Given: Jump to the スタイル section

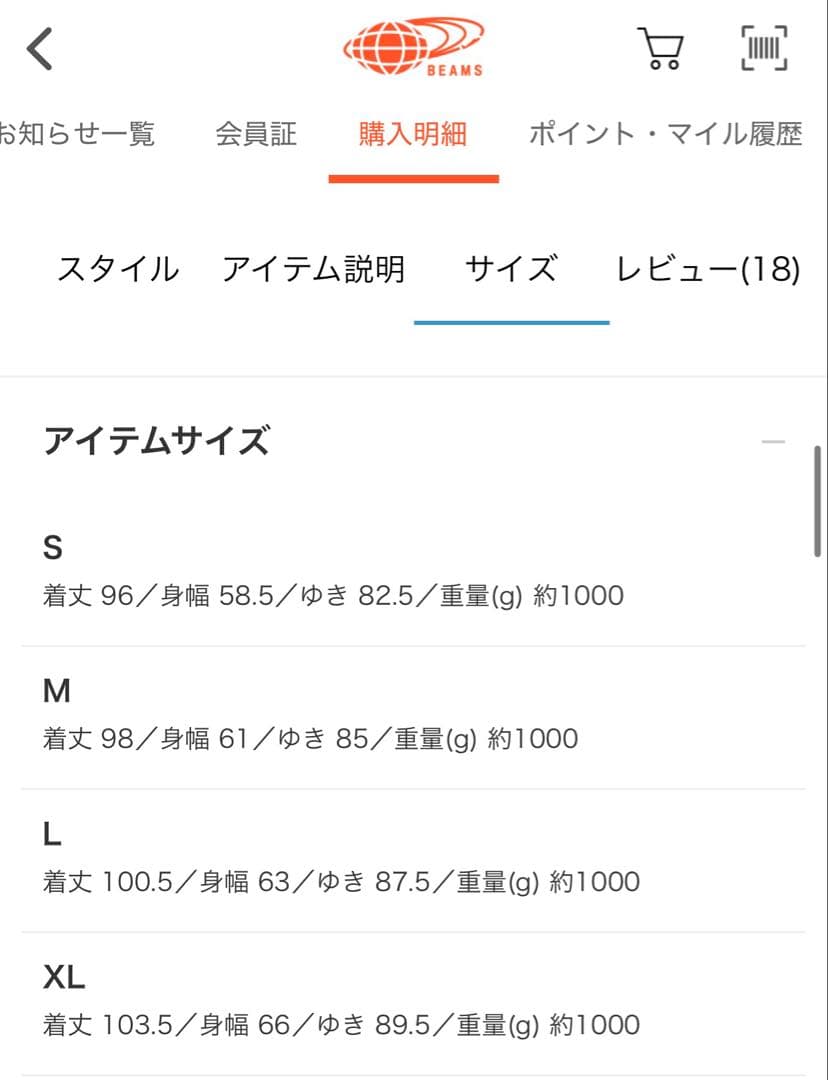Looking at the screenshot, I should coord(118,269).
